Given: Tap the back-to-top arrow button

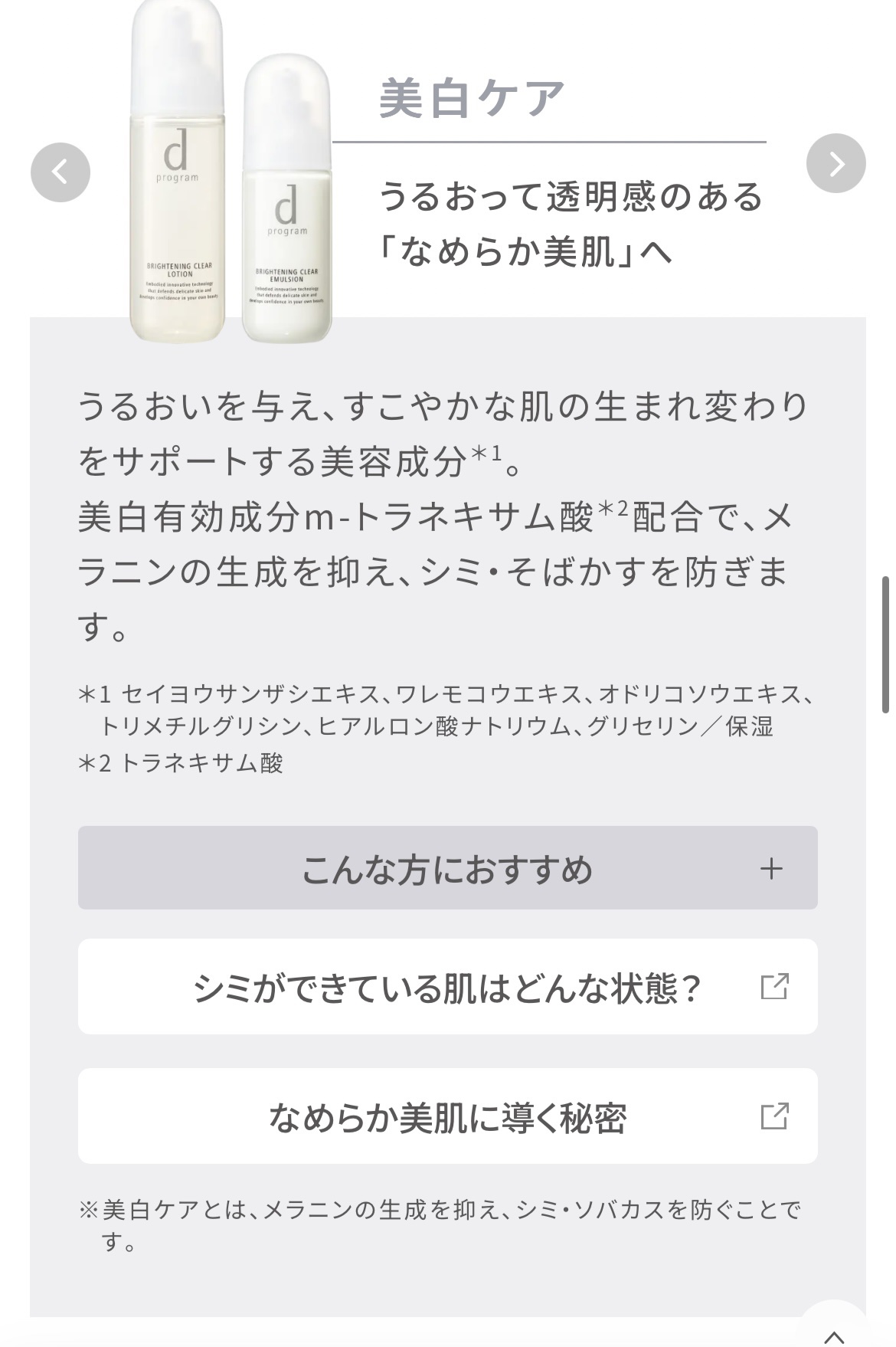Looking at the screenshot, I should pyautogui.click(x=834, y=1332).
